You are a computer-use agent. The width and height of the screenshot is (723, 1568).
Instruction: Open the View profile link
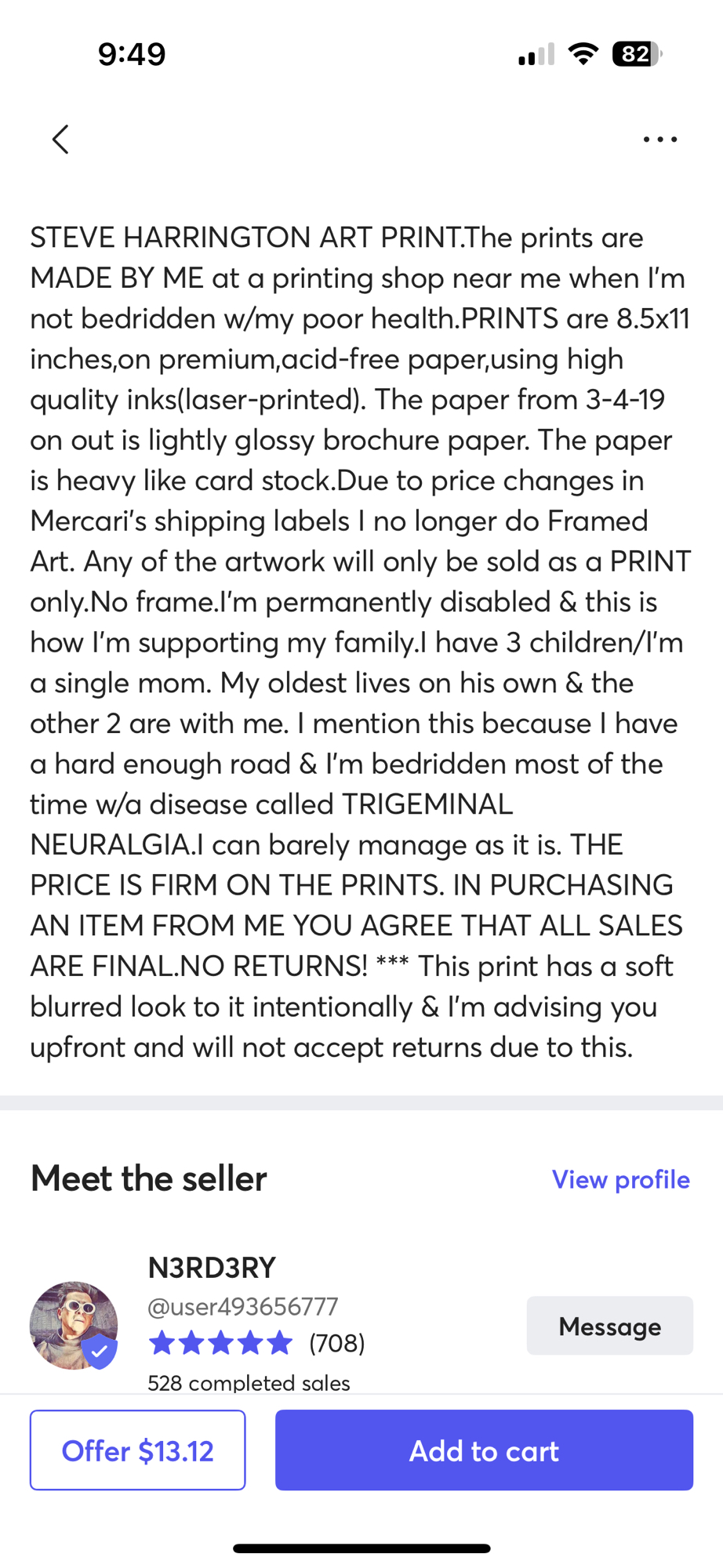620,1179
